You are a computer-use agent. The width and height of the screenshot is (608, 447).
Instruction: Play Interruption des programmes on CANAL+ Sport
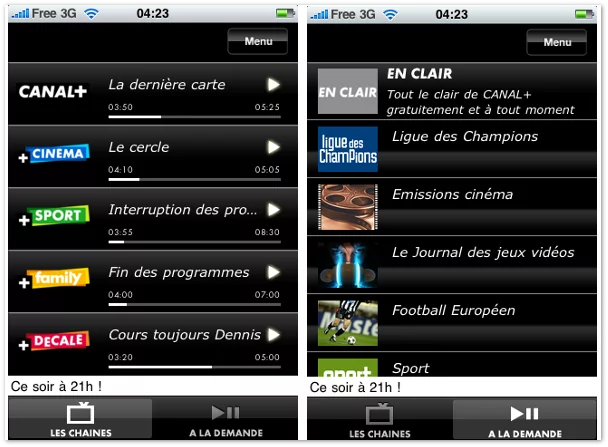point(273,210)
